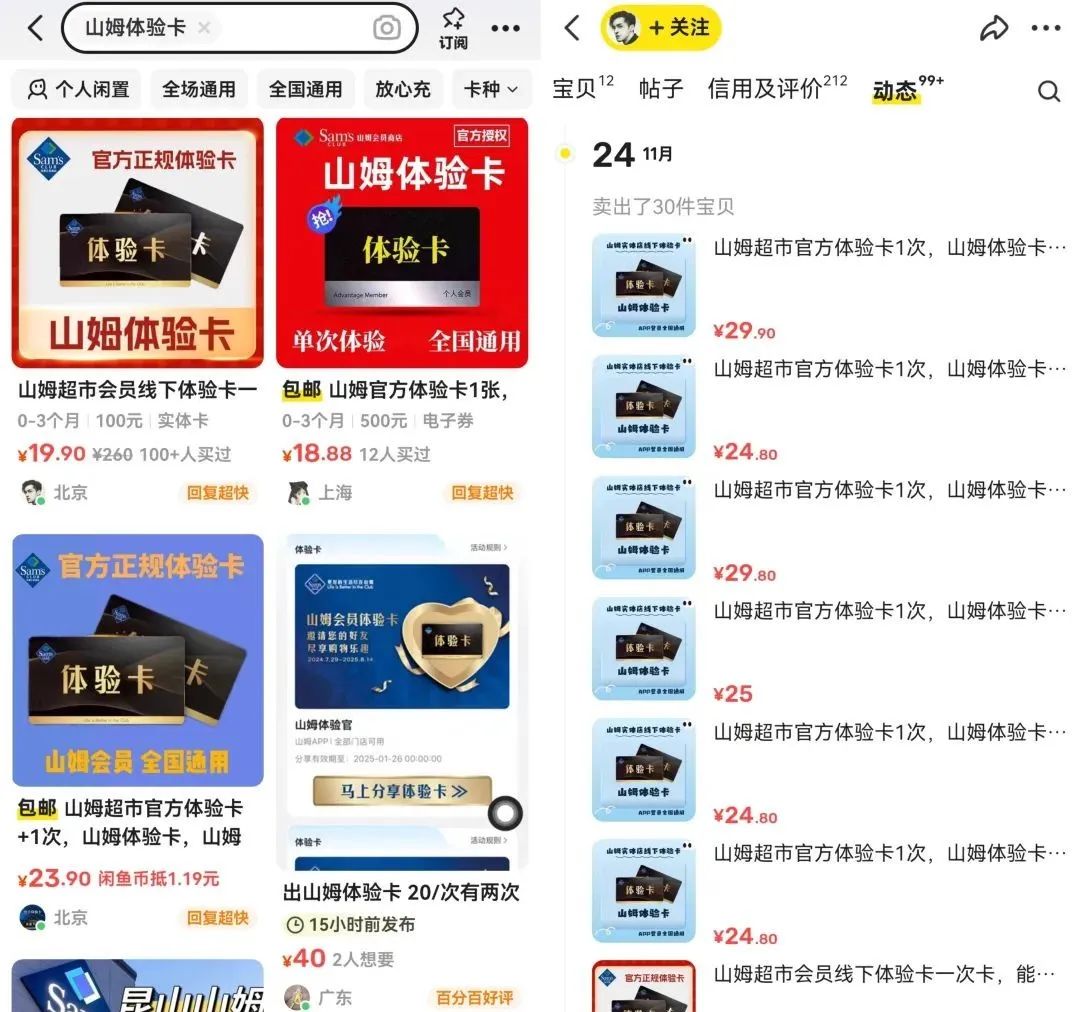Clear the 山姆体验卡 search text

point(204,28)
